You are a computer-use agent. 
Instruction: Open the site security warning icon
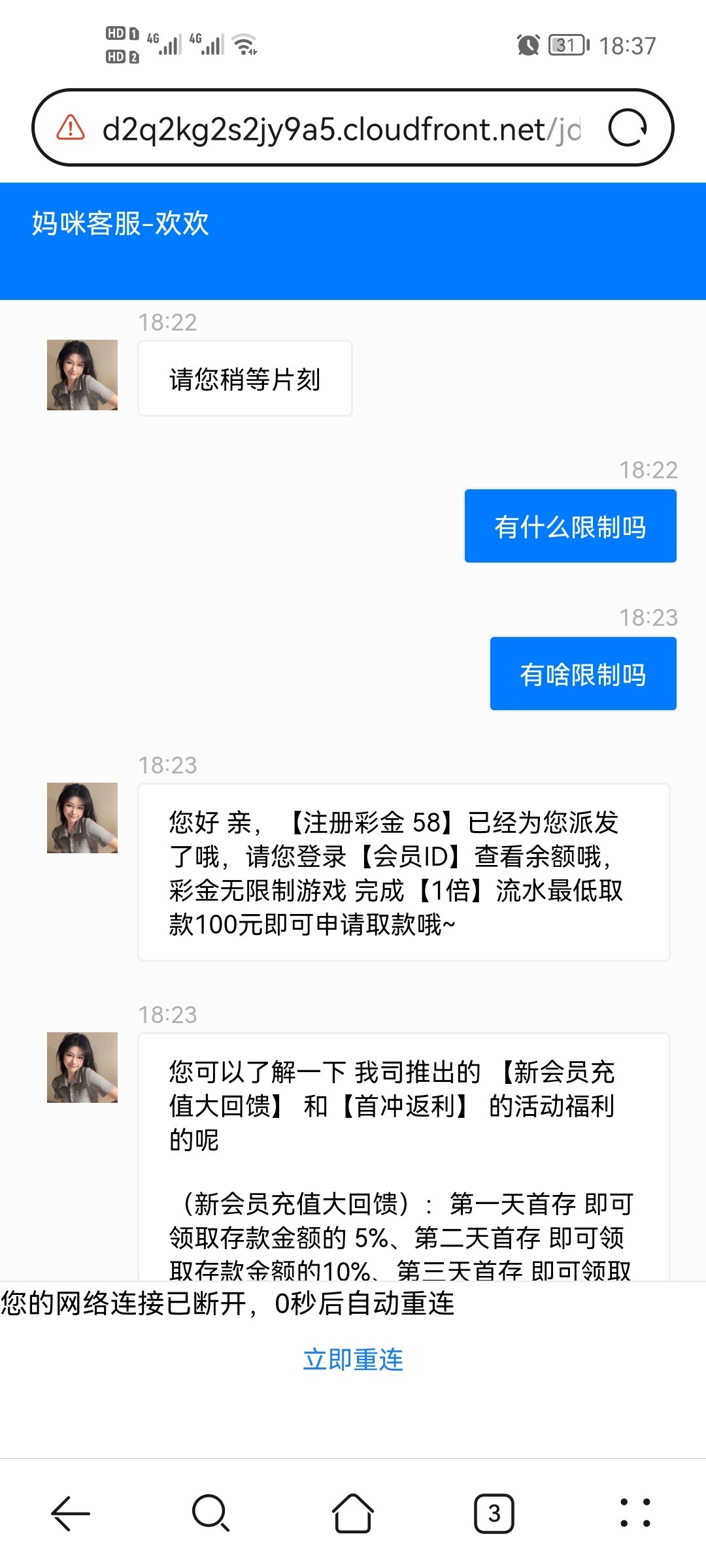point(71,127)
